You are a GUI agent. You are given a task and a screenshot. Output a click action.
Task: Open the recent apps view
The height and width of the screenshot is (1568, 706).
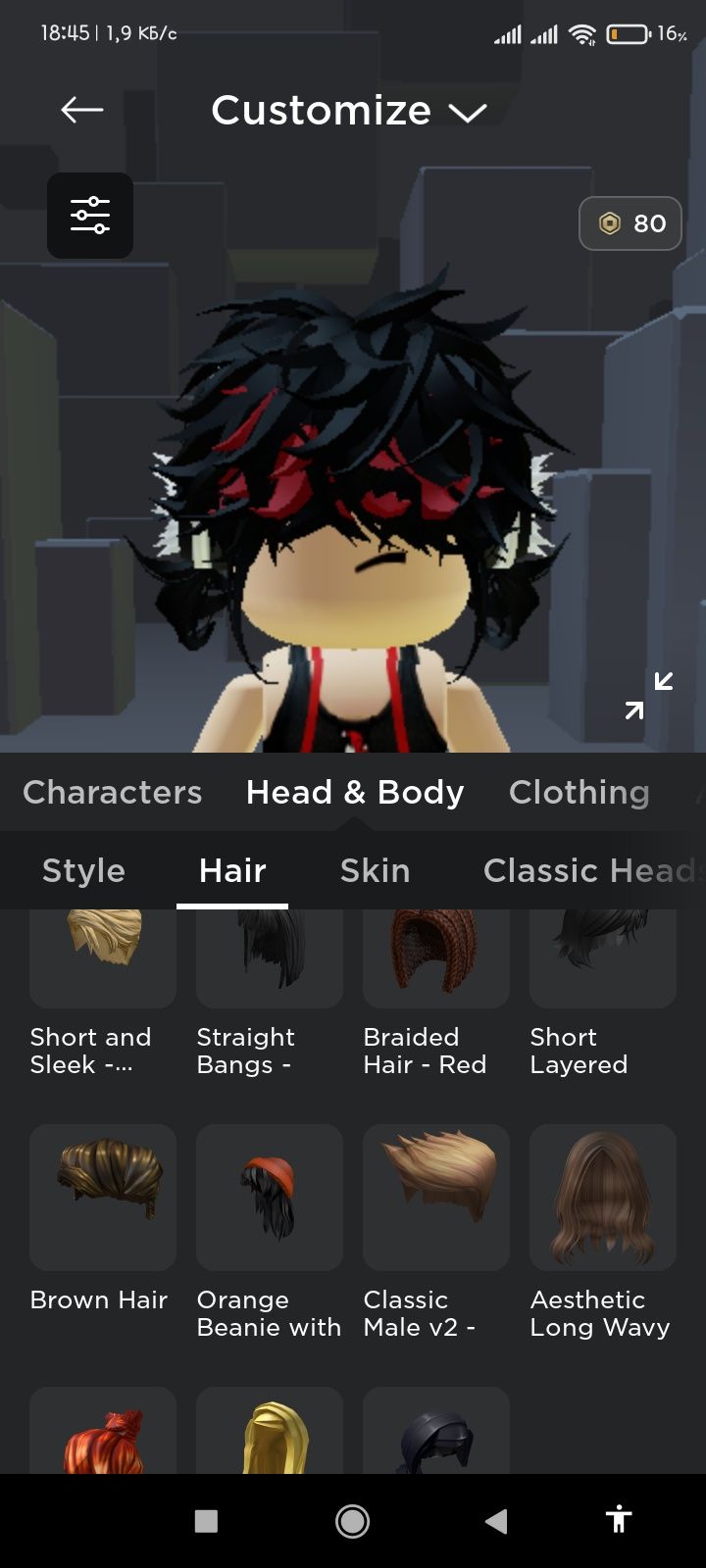(x=206, y=1521)
